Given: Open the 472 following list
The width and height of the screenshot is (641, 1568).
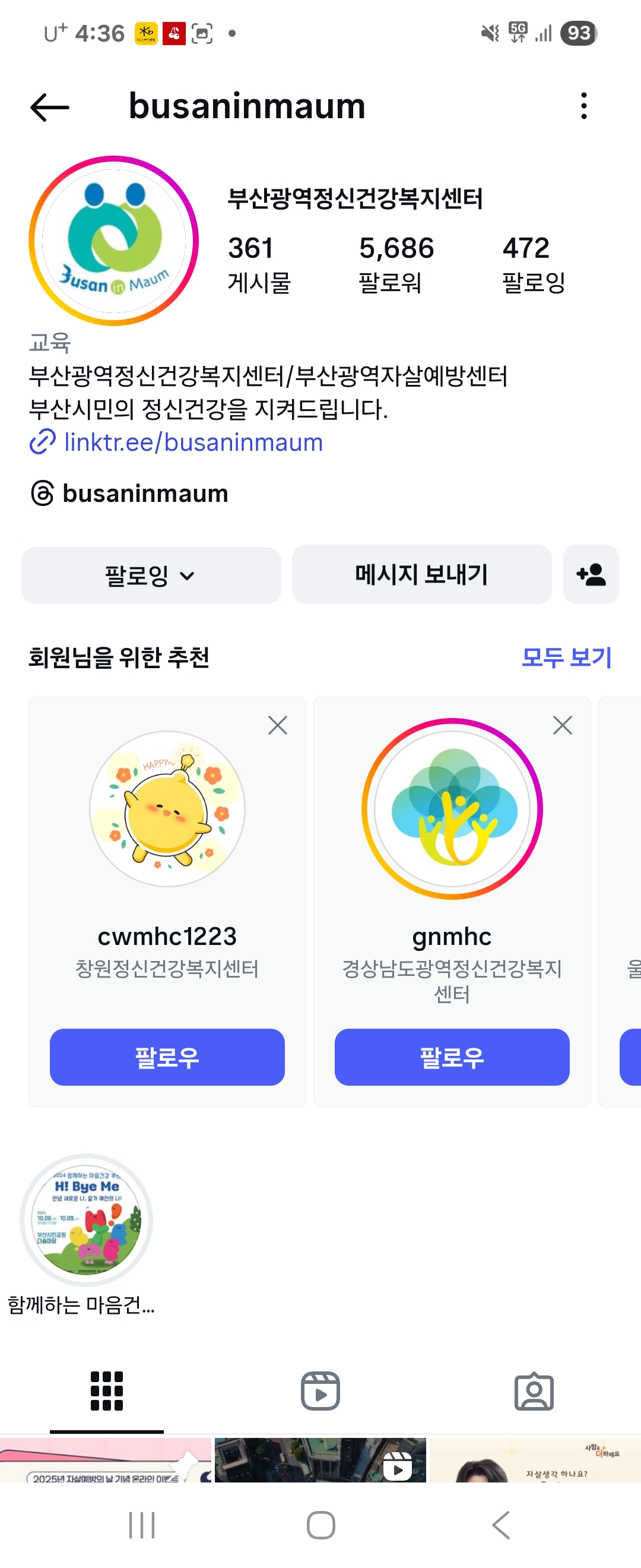Looking at the screenshot, I should (533, 264).
